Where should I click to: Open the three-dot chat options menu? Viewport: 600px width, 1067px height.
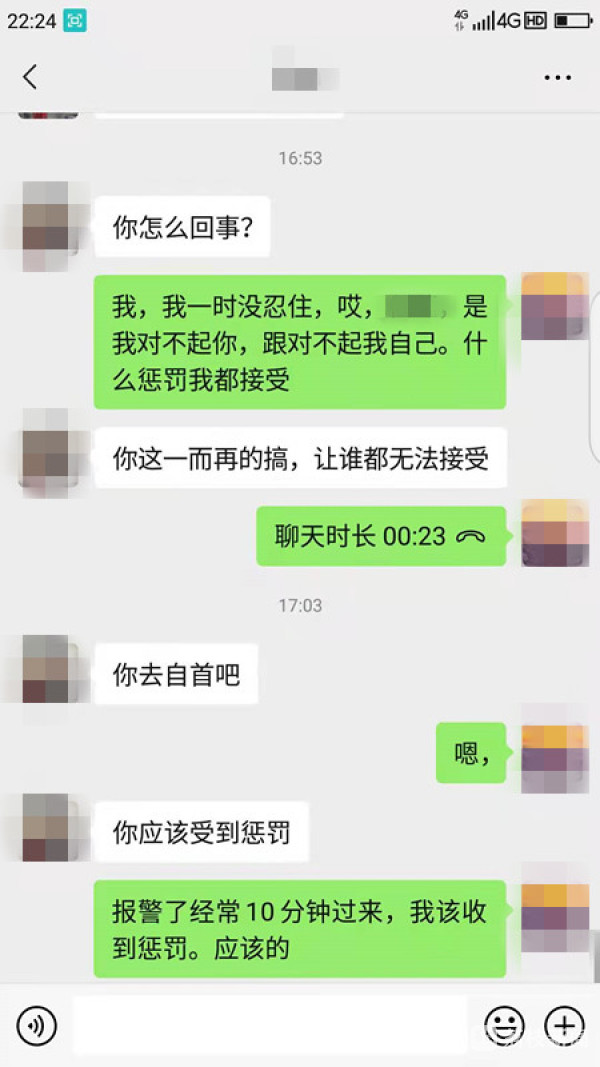(x=557, y=77)
